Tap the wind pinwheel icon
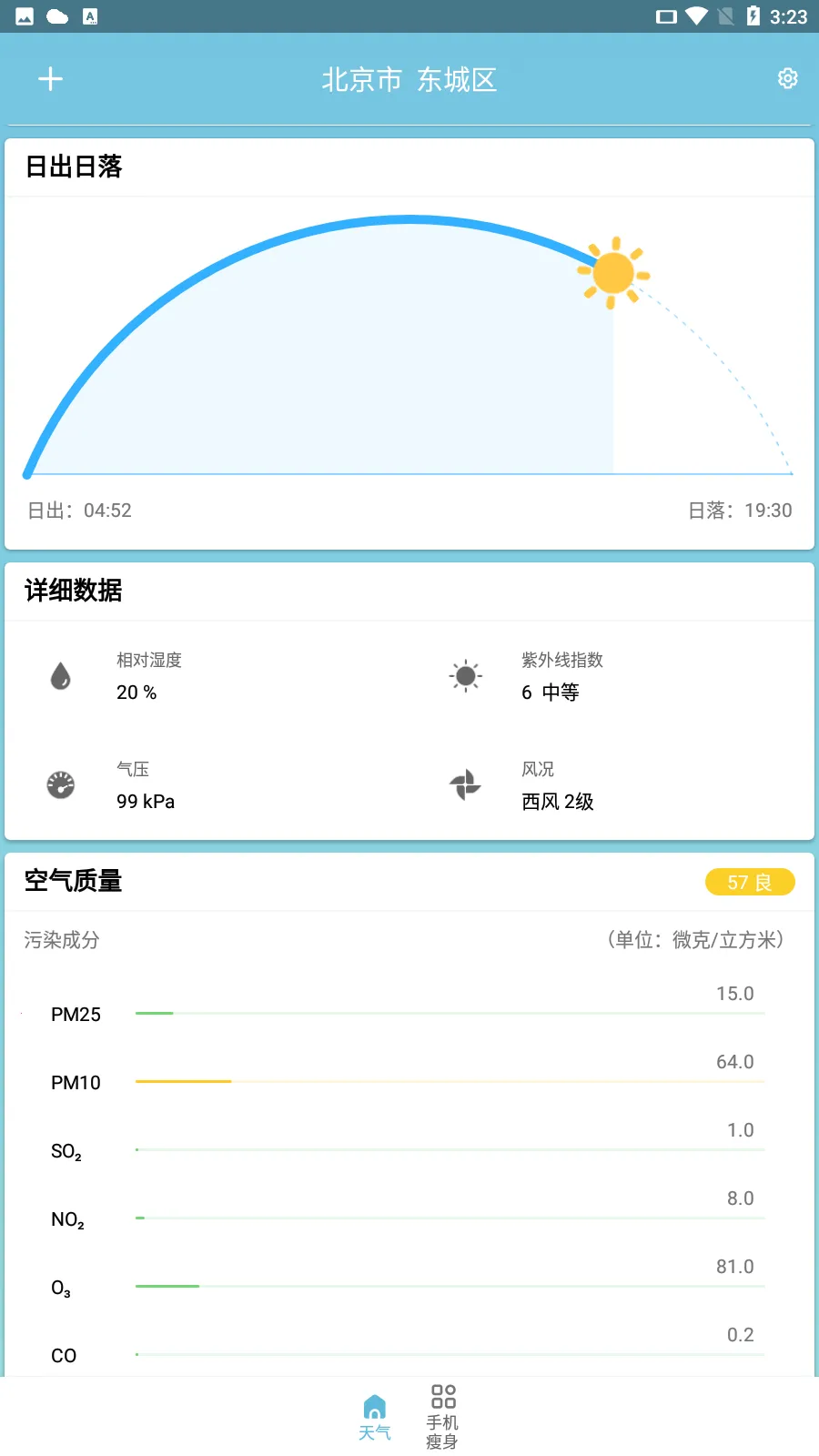Image resolution: width=819 pixels, height=1456 pixels. click(x=465, y=785)
